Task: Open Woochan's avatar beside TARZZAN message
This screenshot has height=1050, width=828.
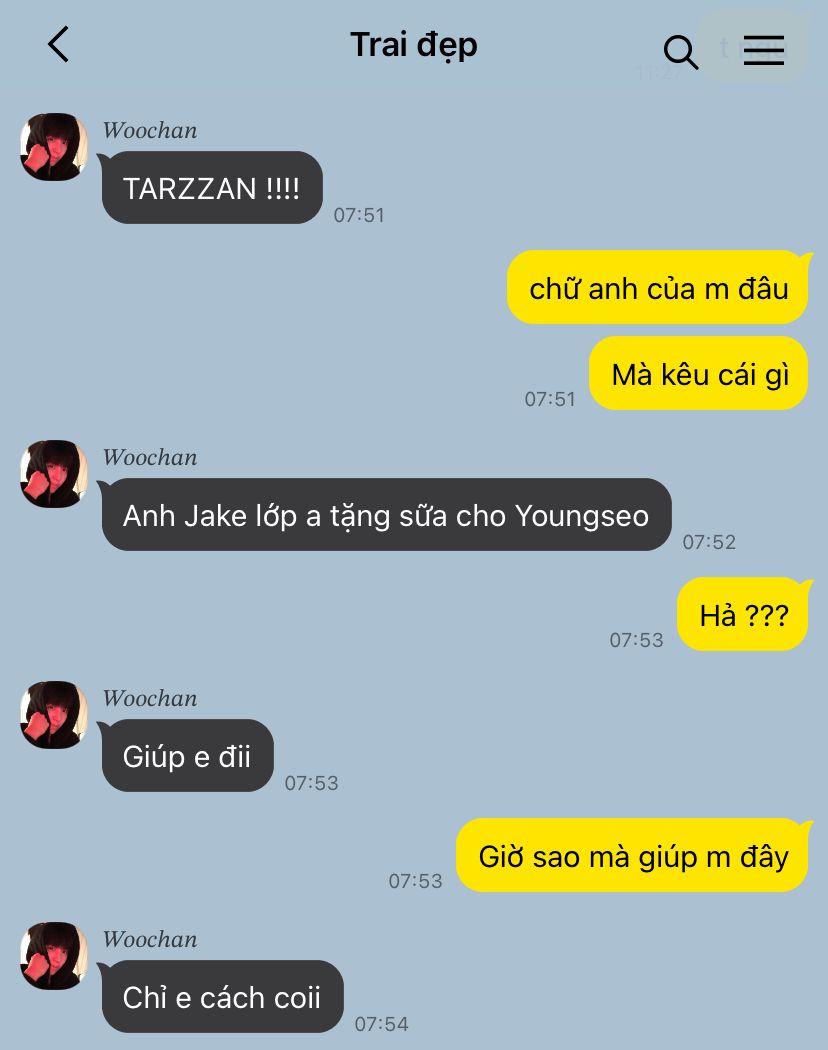Action: (54, 147)
